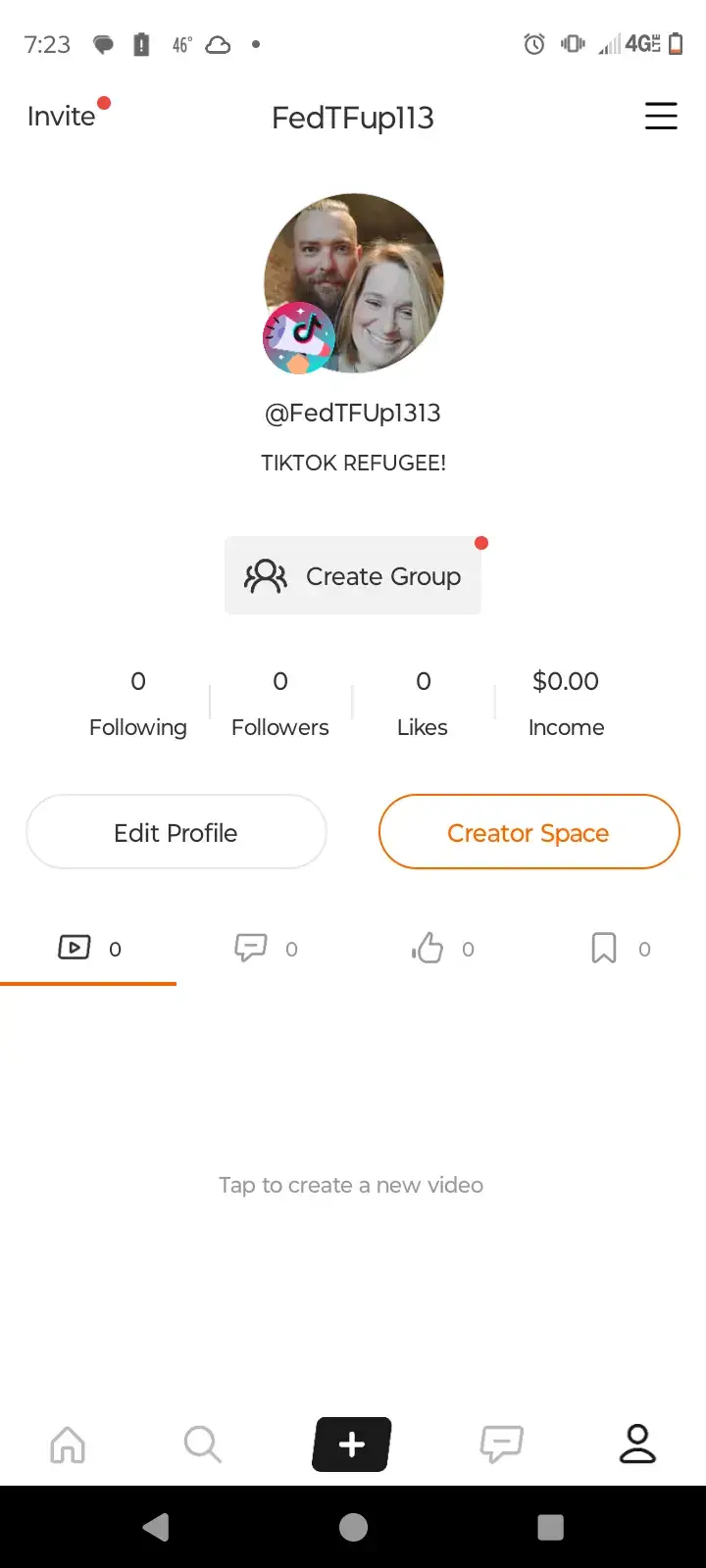Select the profile tab in the bottom bar
706x1568 pixels.
click(x=637, y=1444)
